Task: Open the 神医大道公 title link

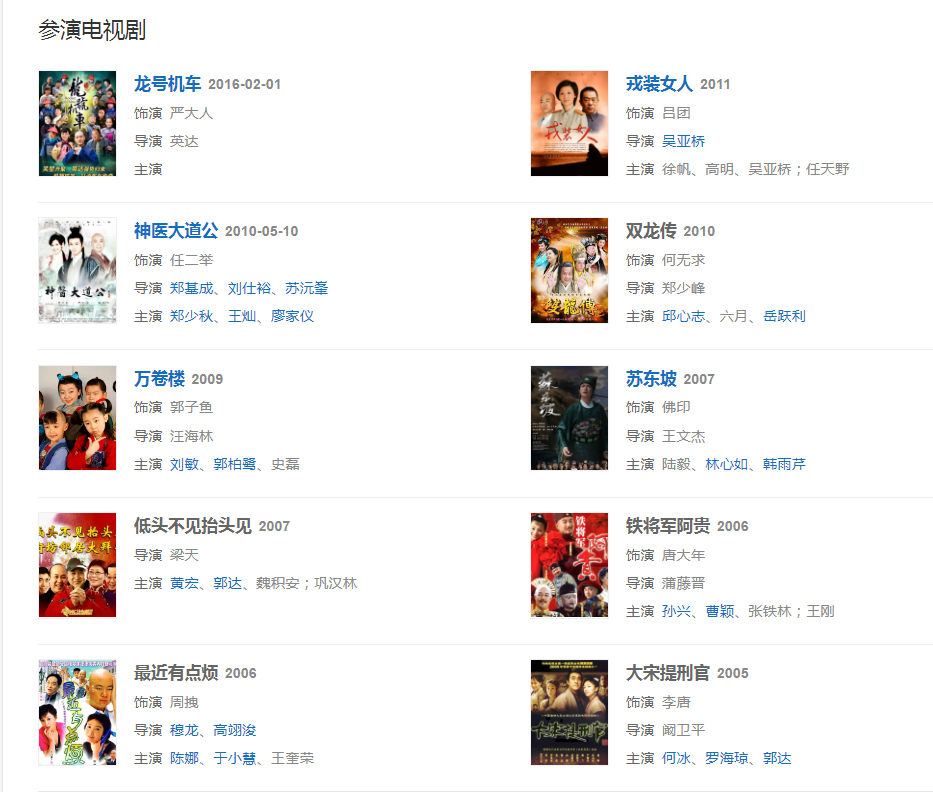Action: (175, 231)
